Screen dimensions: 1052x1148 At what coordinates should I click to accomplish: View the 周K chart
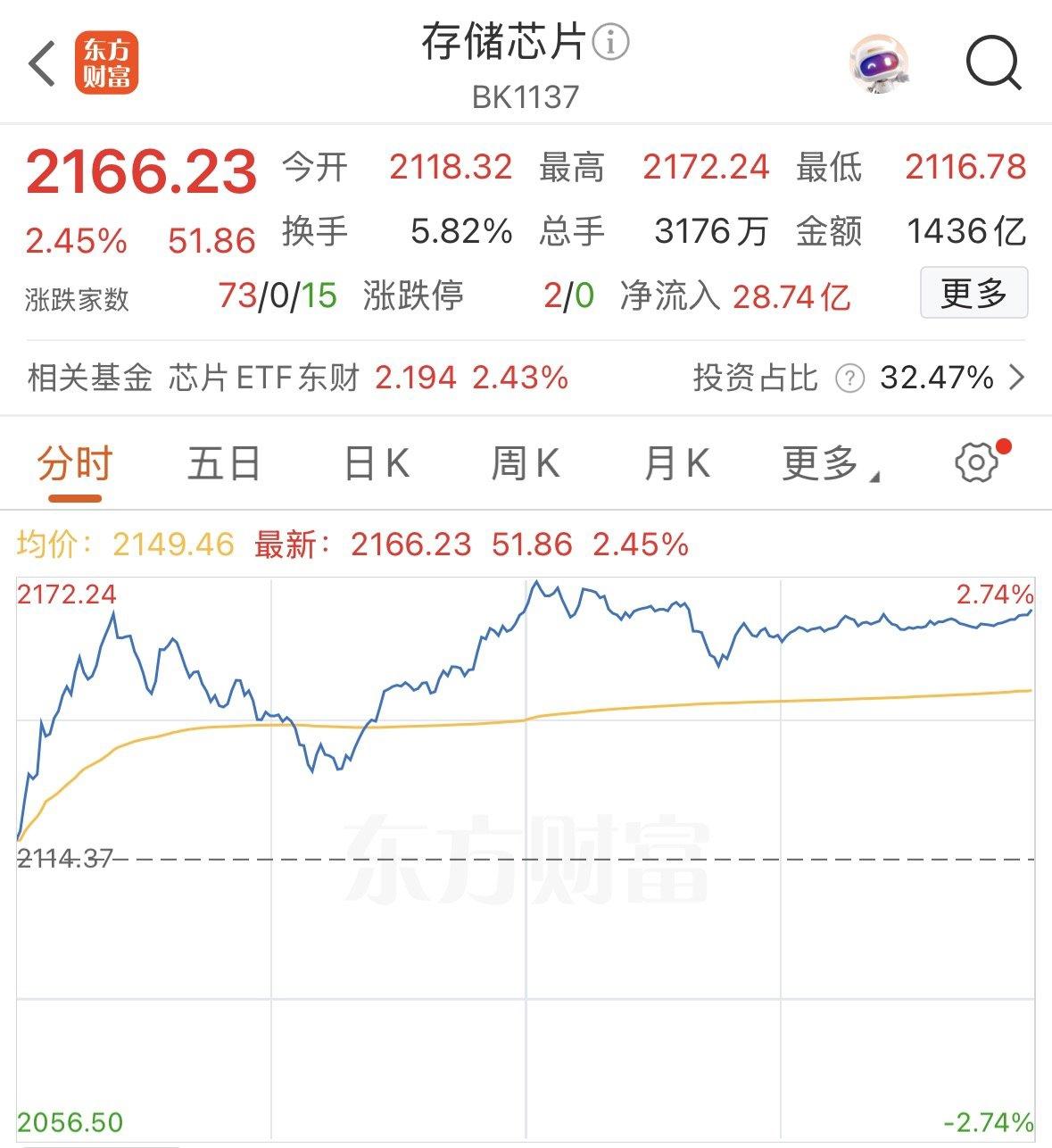click(x=525, y=464)
